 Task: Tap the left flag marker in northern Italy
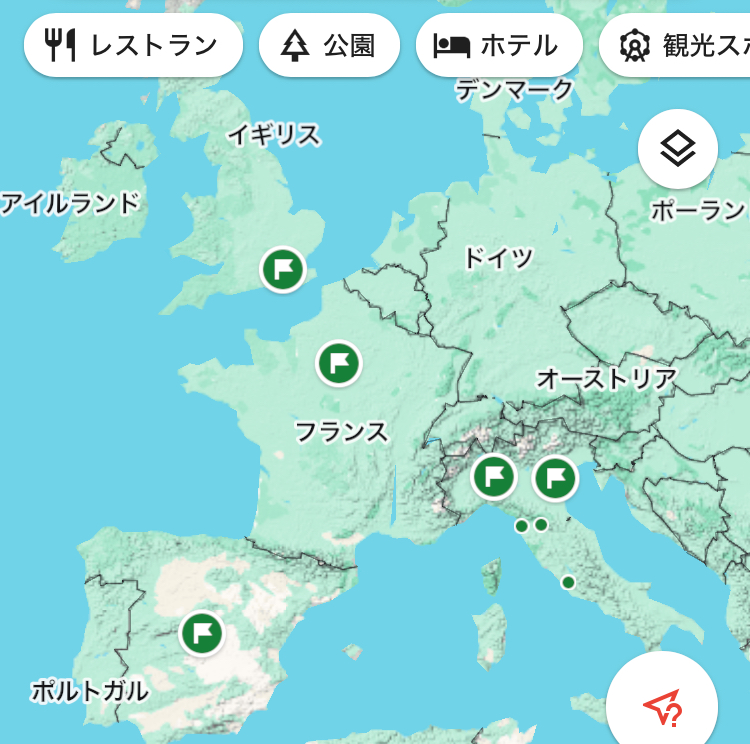[x=493, y=477]
